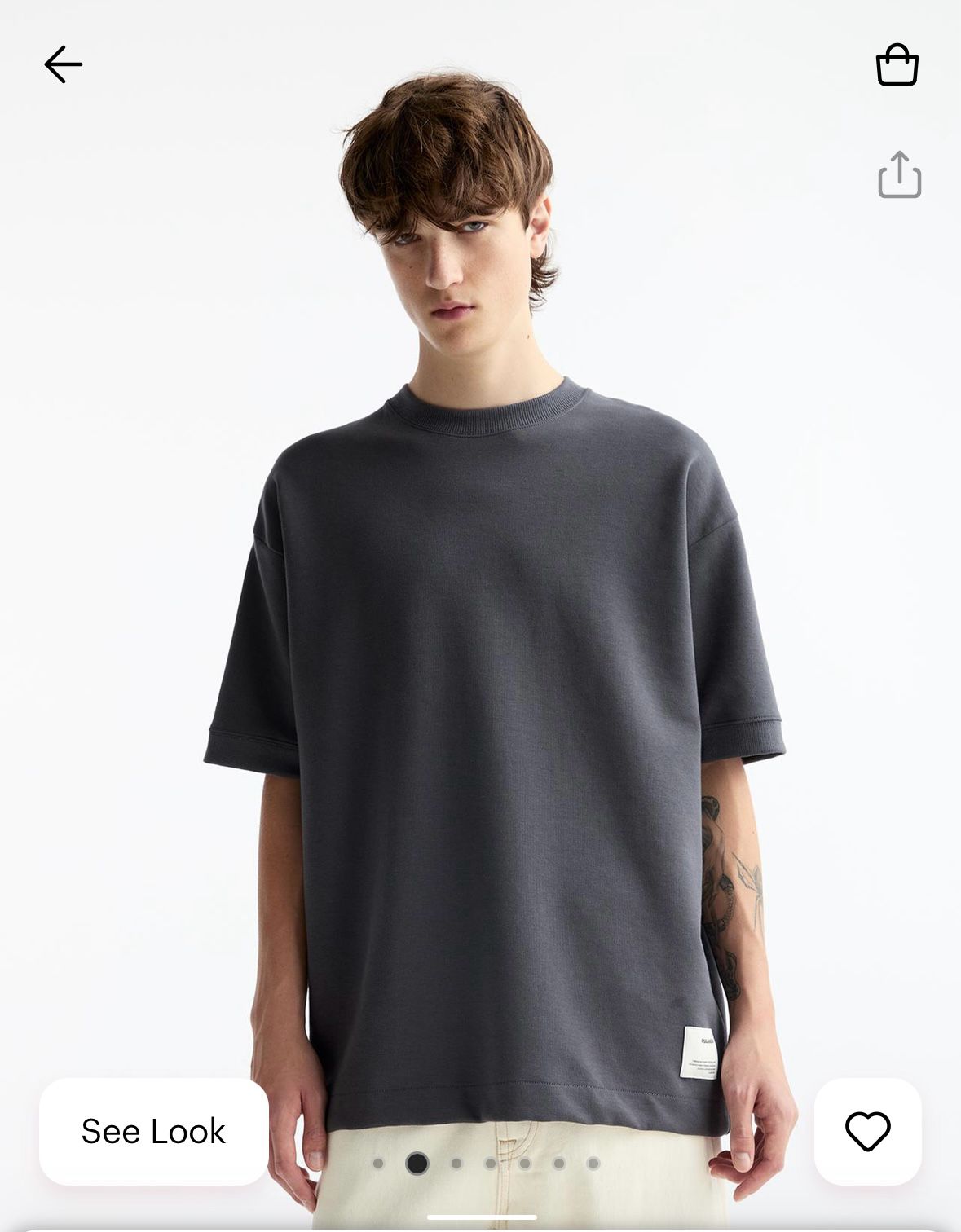
Task: Add the t-shirt to favorites
Action: click(x=867, y=1131)
